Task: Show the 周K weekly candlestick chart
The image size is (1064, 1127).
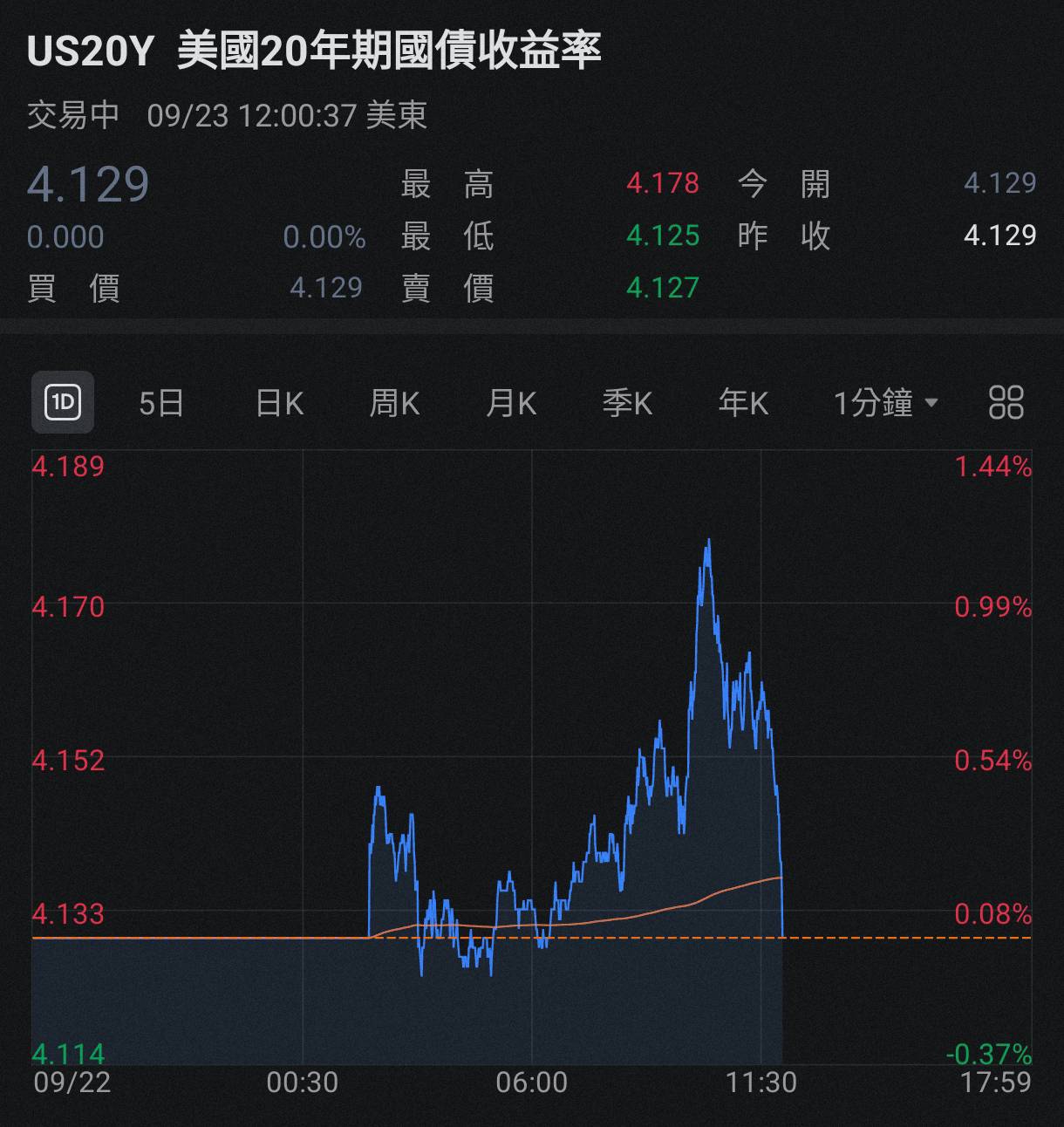Action: 394,403
